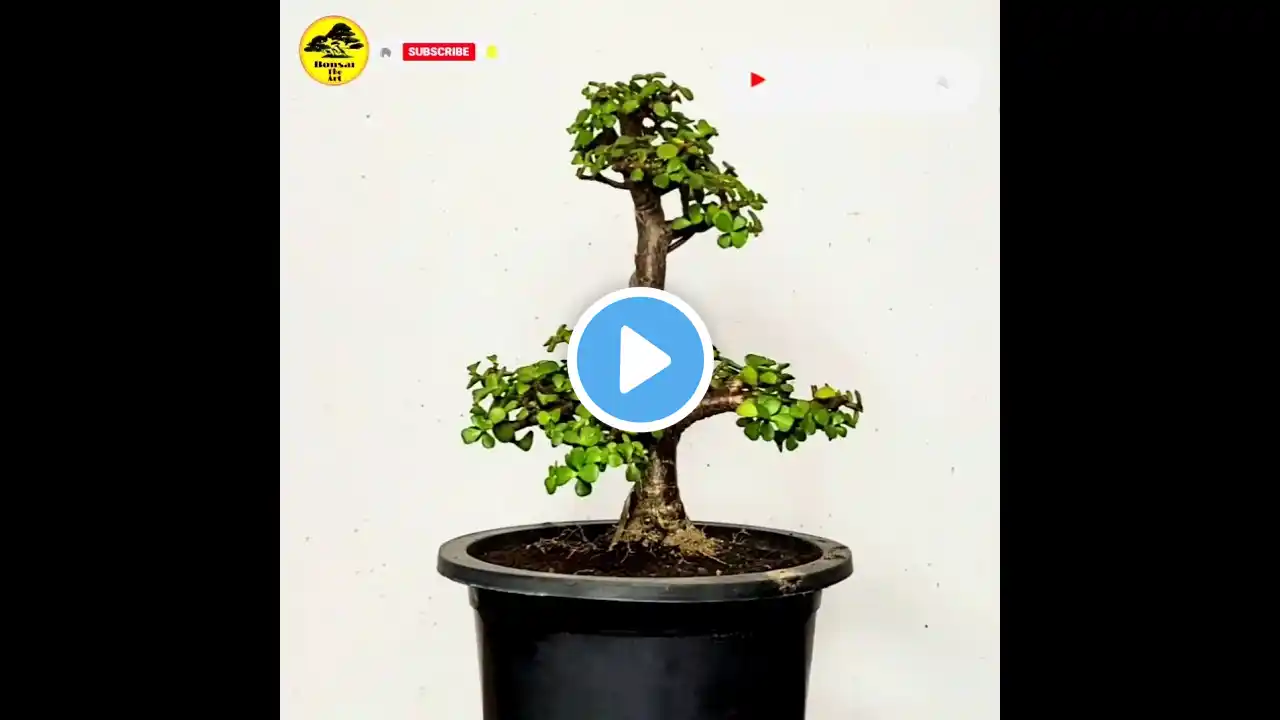Play the bonsai video
1280x720 pixels.
(x=640, y=360)
